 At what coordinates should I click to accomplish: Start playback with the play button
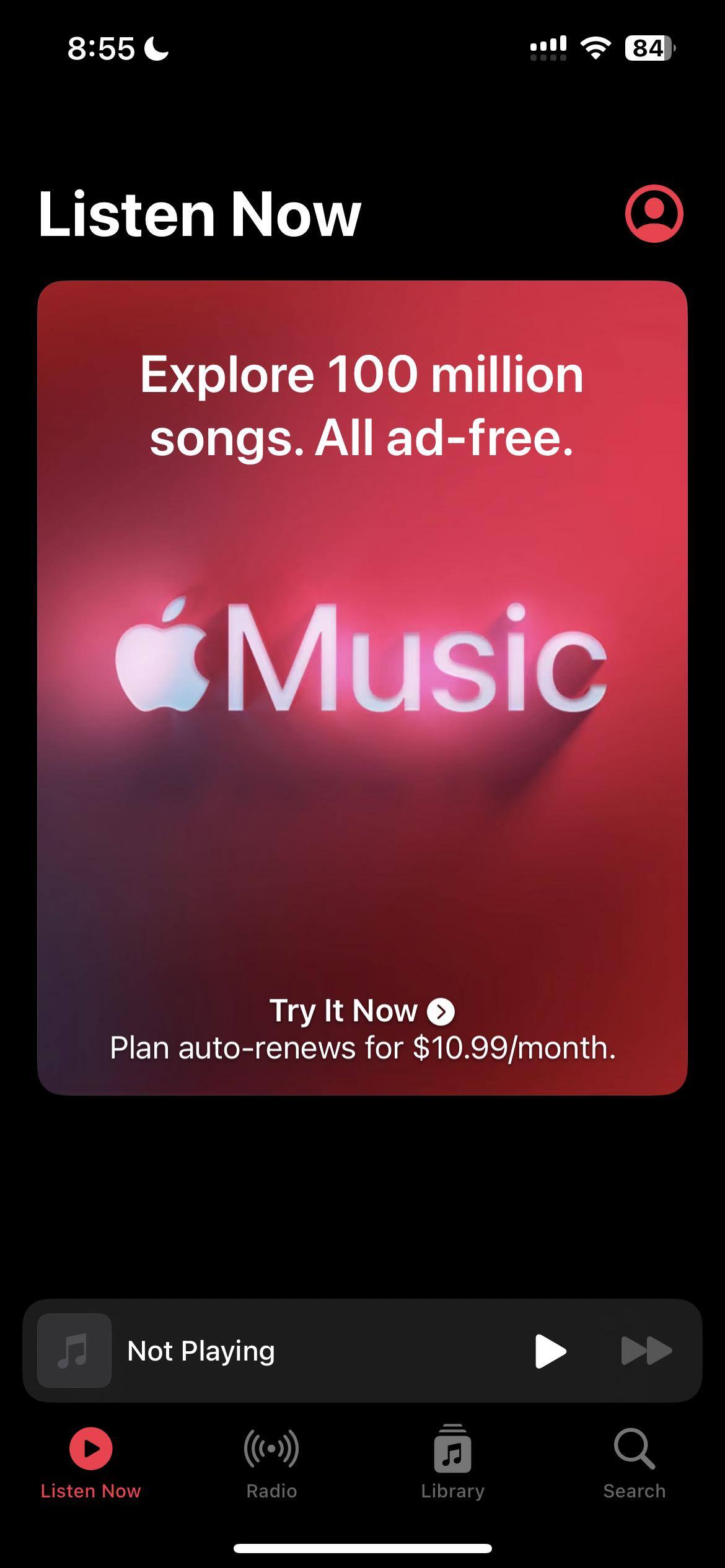click(550, 1351)
